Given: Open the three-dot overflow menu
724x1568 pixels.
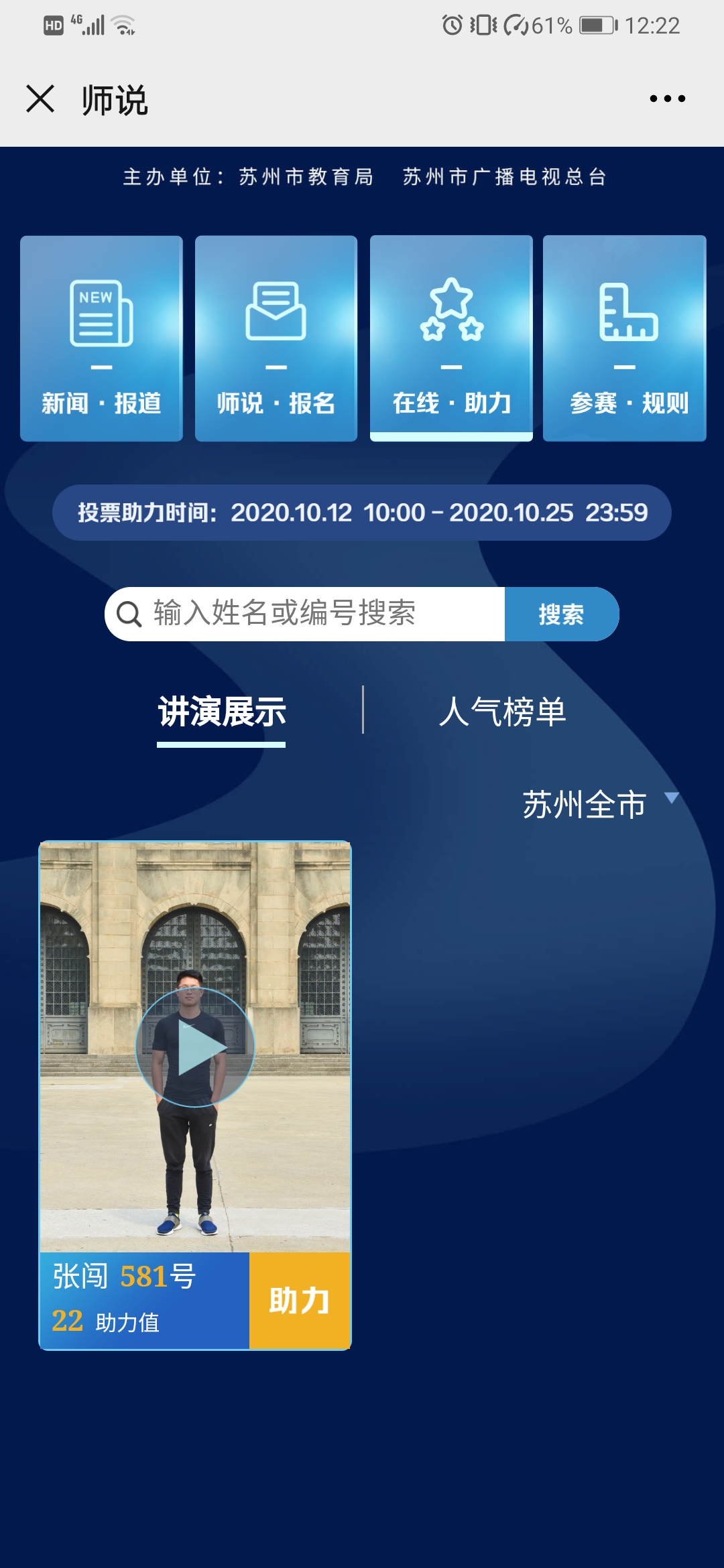Looking at the screenshot, I should click(667, 99).
